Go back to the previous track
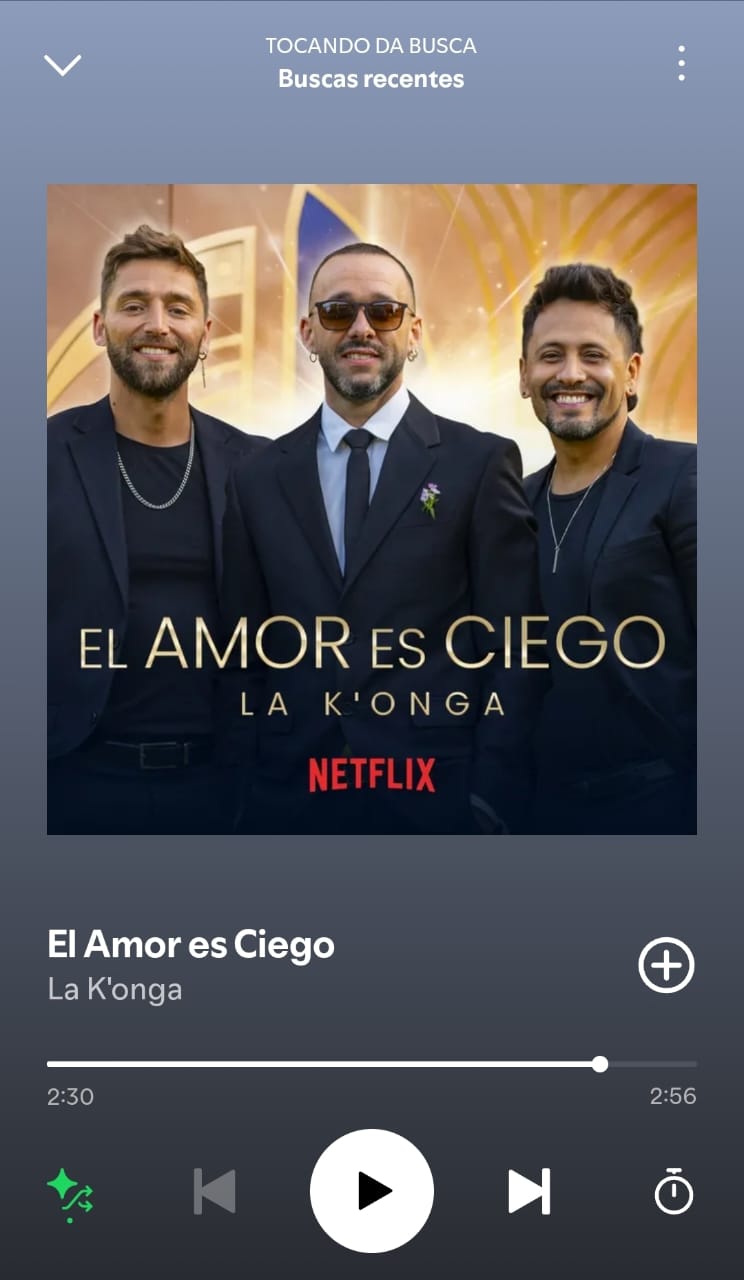The image size is (744, 1280). 214,1190
